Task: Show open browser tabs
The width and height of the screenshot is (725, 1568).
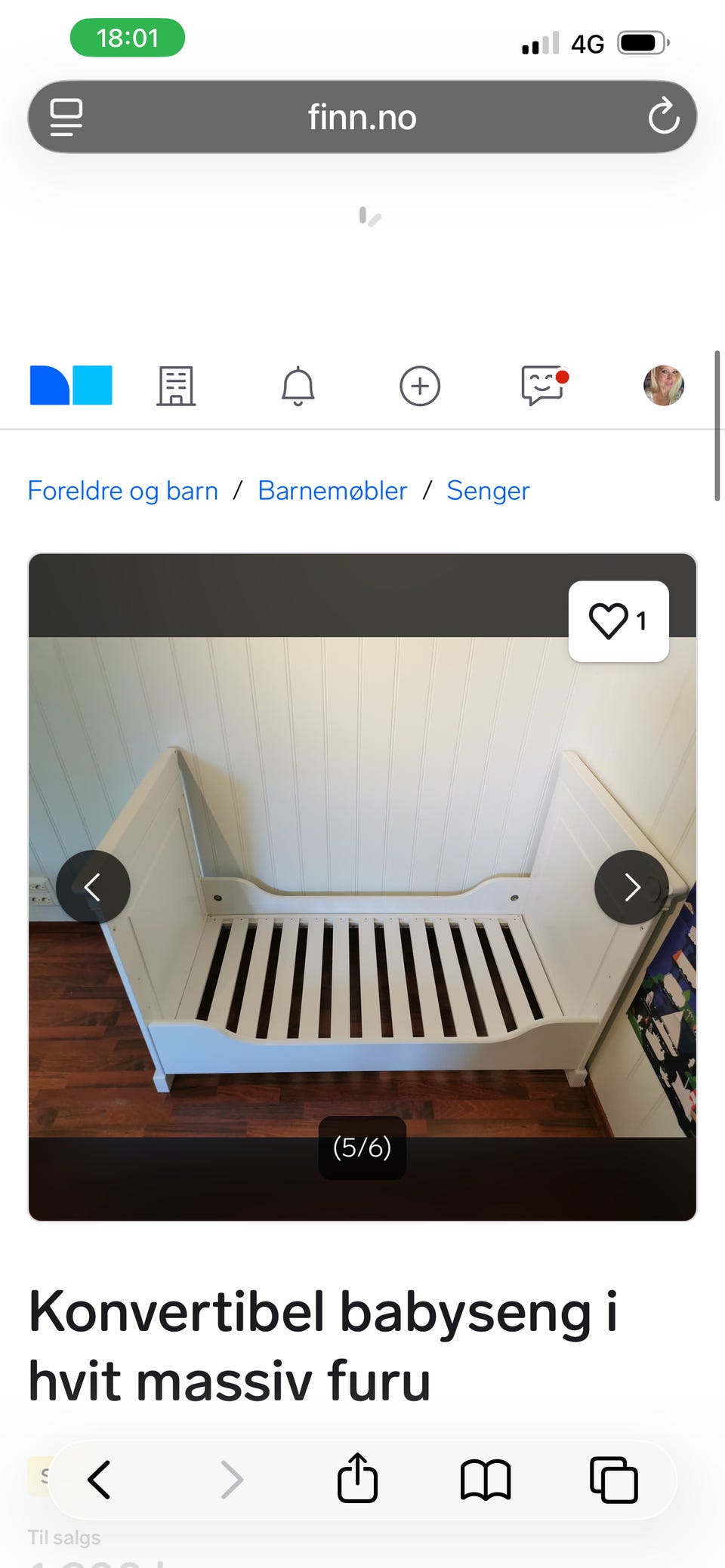Action: point(613,1480)
